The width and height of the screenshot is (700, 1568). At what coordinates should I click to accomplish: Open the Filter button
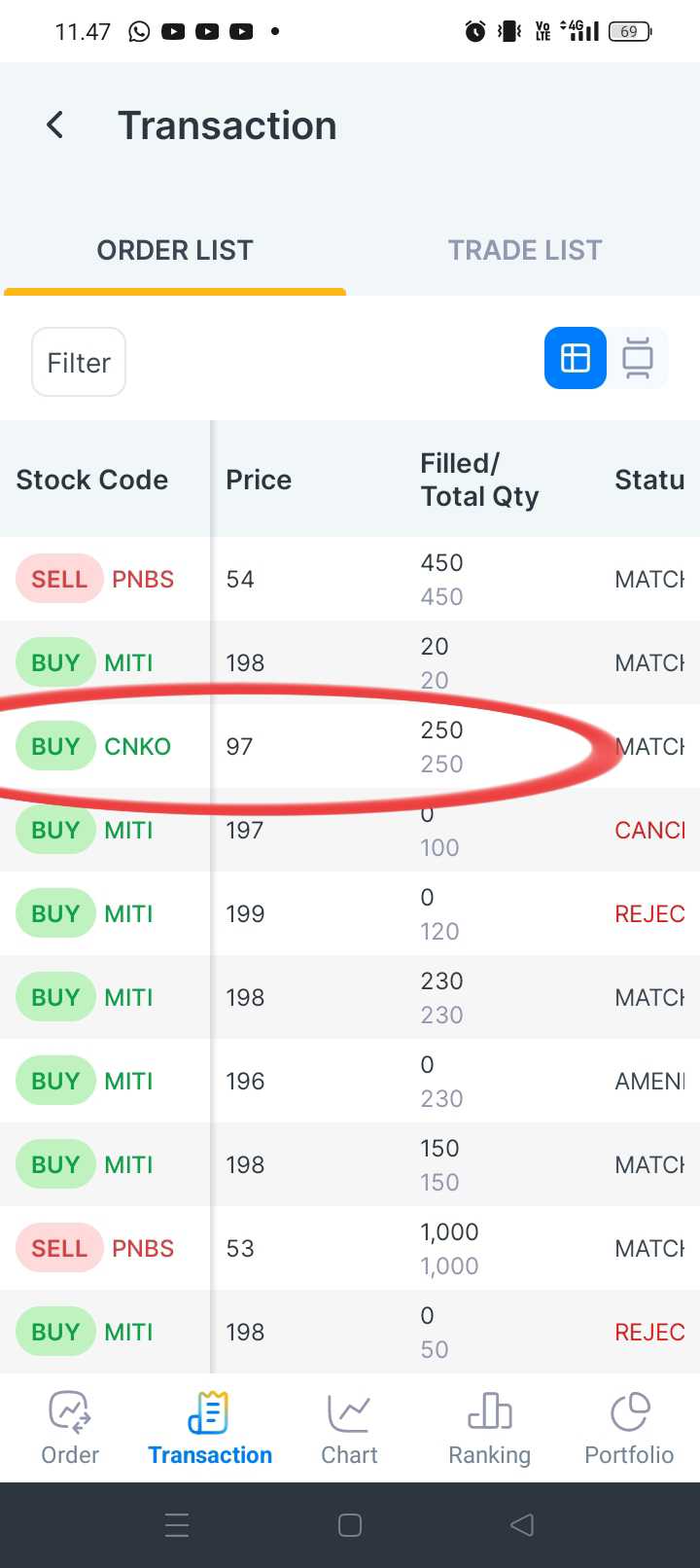79,362
